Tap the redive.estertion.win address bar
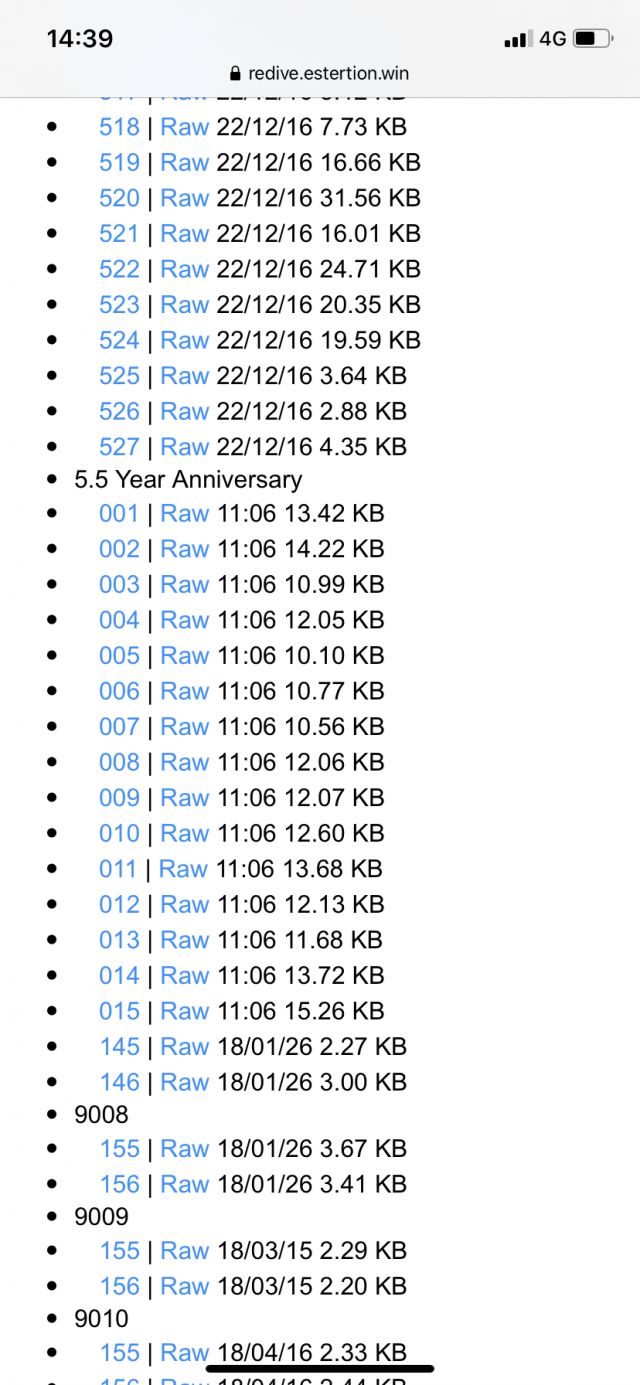The width and height of the screenshot is (640, 1385). pos(320,73)
